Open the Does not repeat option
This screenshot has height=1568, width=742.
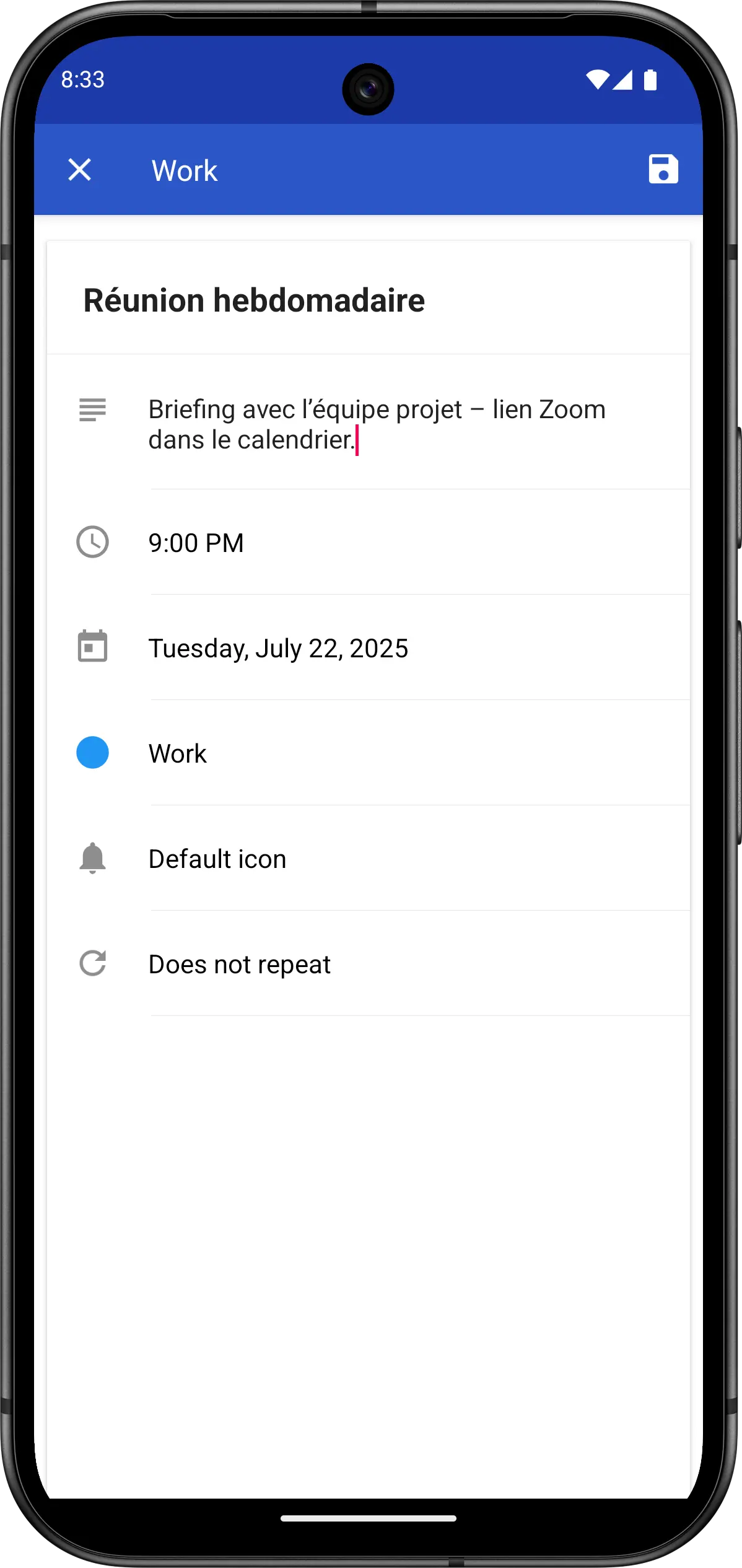click(x=240, y=965)
